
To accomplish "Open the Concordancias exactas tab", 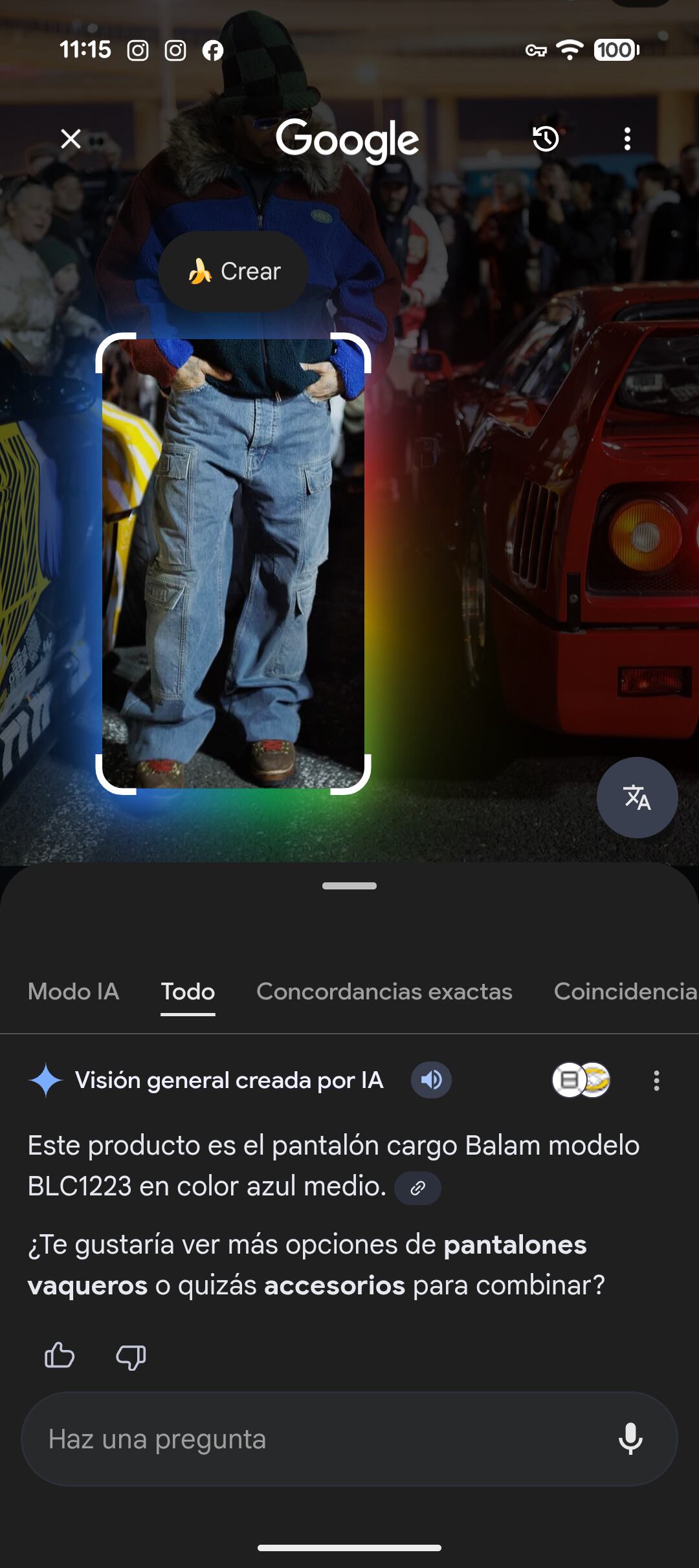I will pos(384,992).
